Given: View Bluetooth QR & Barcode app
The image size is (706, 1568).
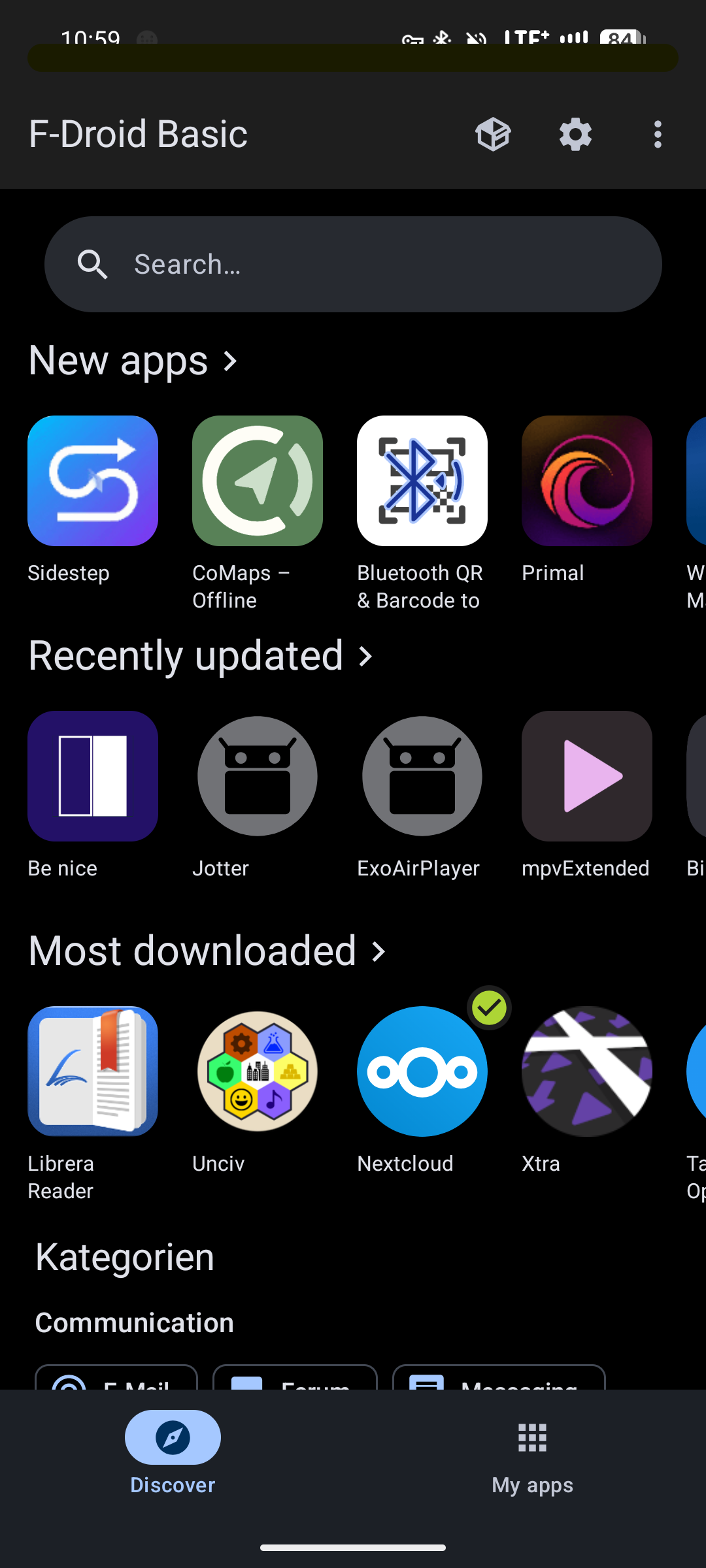Looking at the screenshot, I should click(x=422, y=481).
